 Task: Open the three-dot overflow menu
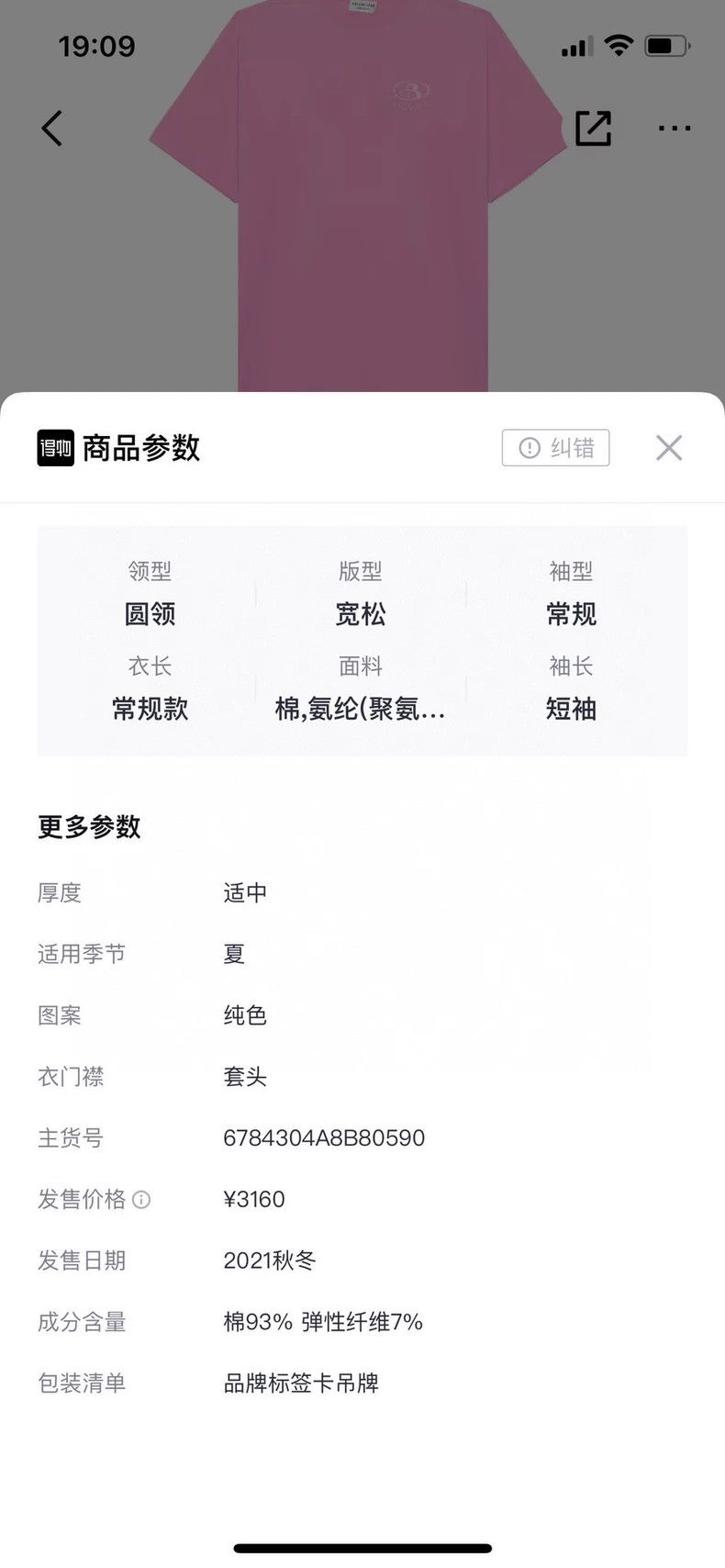tap(675, 129)
